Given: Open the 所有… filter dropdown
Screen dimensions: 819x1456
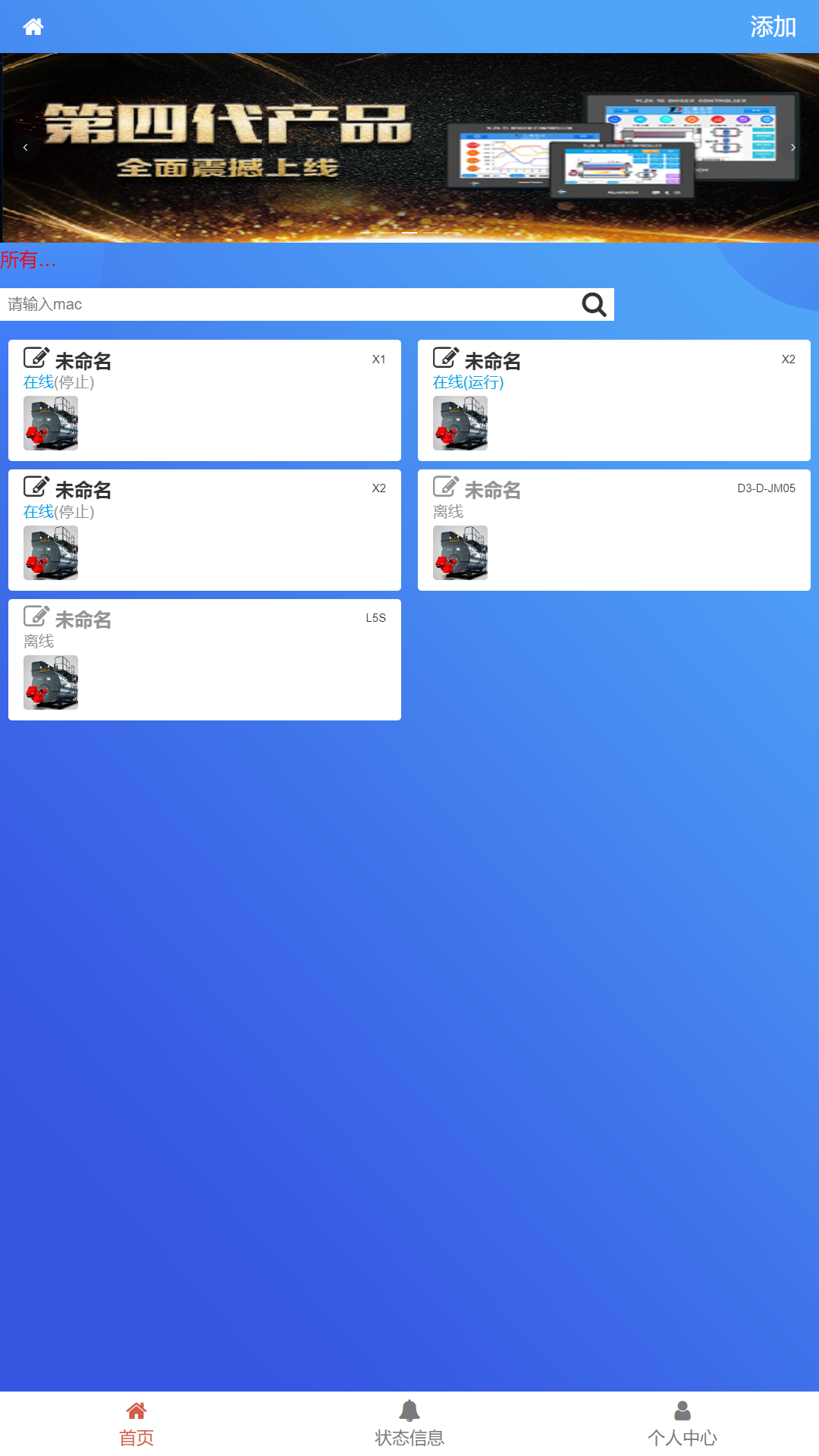Looking at the screenshot, I should pyautogui.click(x=29, y=260).
